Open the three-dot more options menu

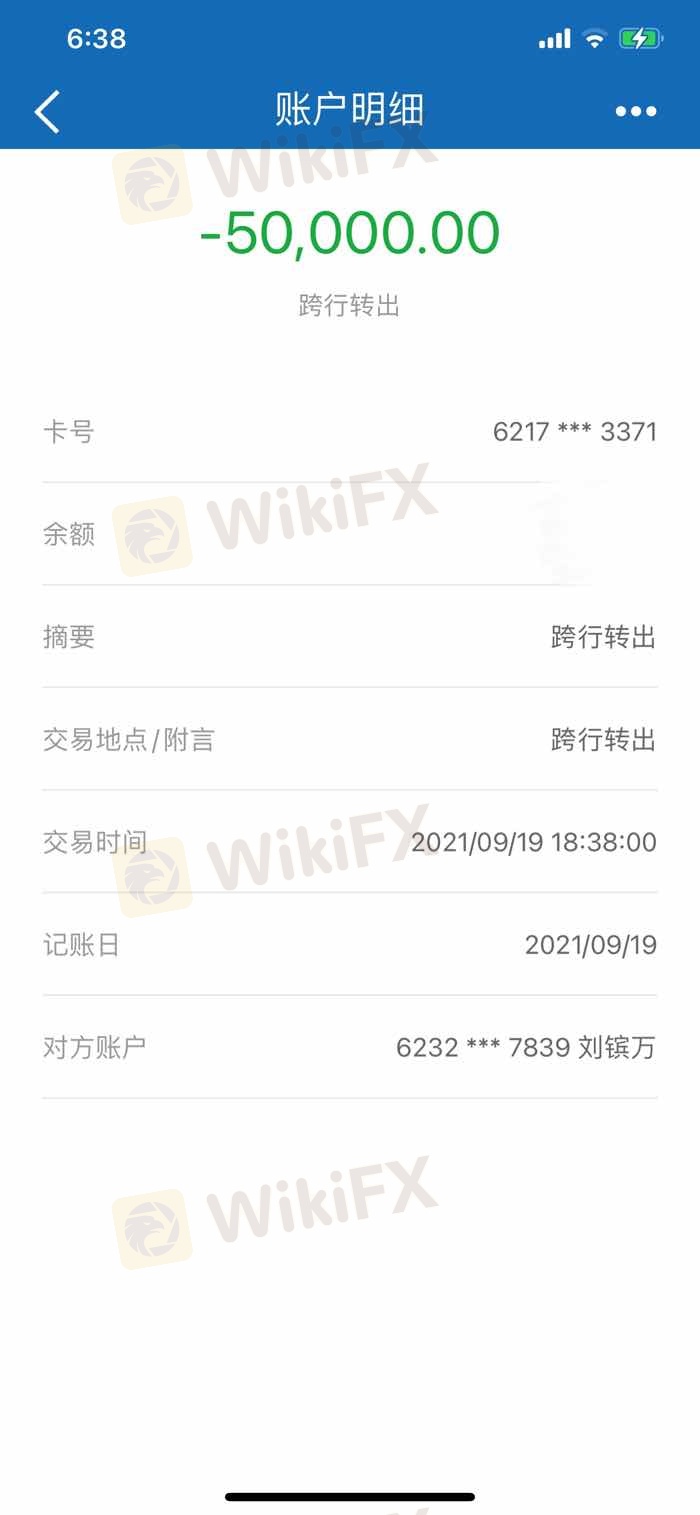636,111
